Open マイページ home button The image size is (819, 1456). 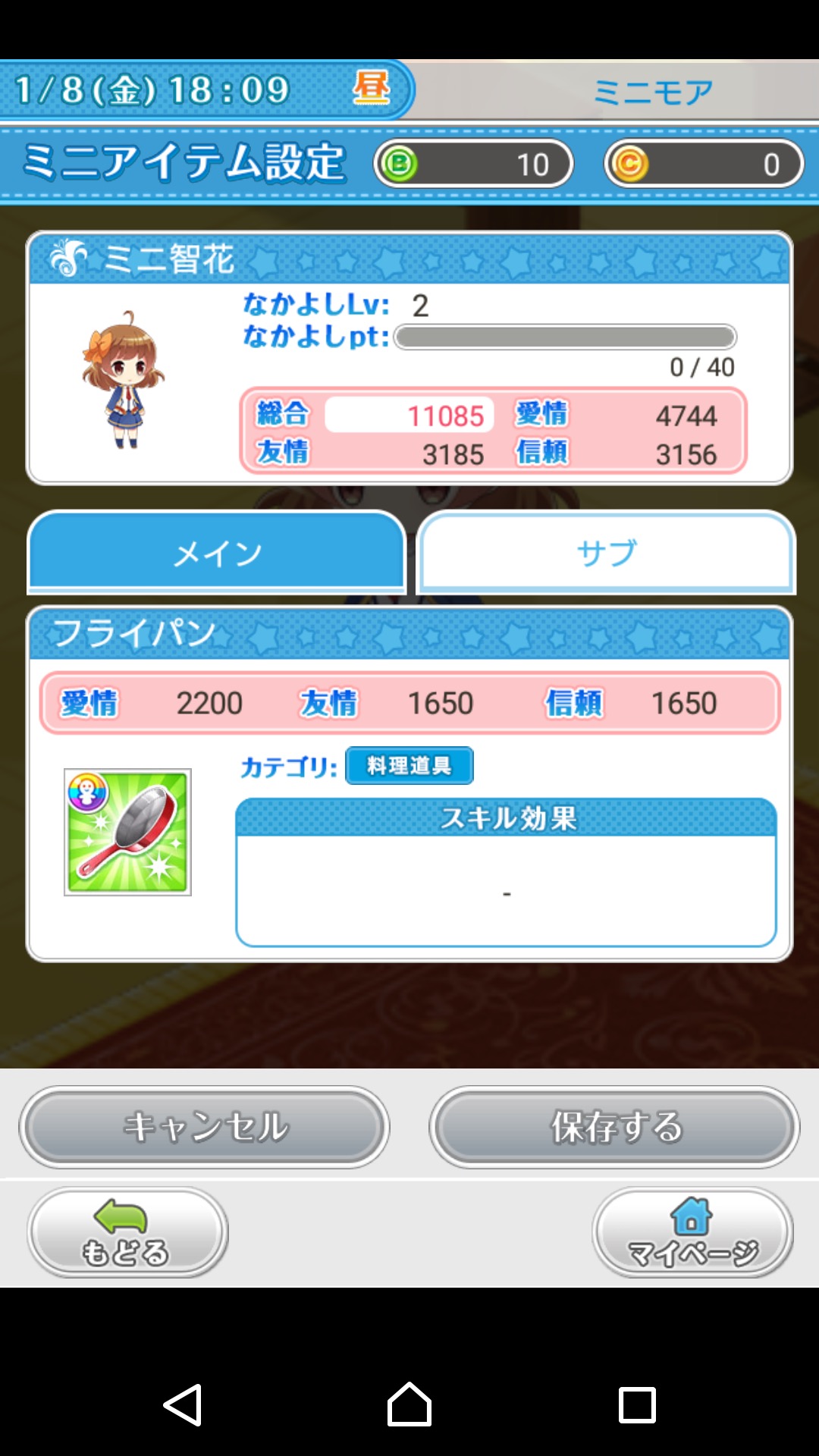[692, 1232]
